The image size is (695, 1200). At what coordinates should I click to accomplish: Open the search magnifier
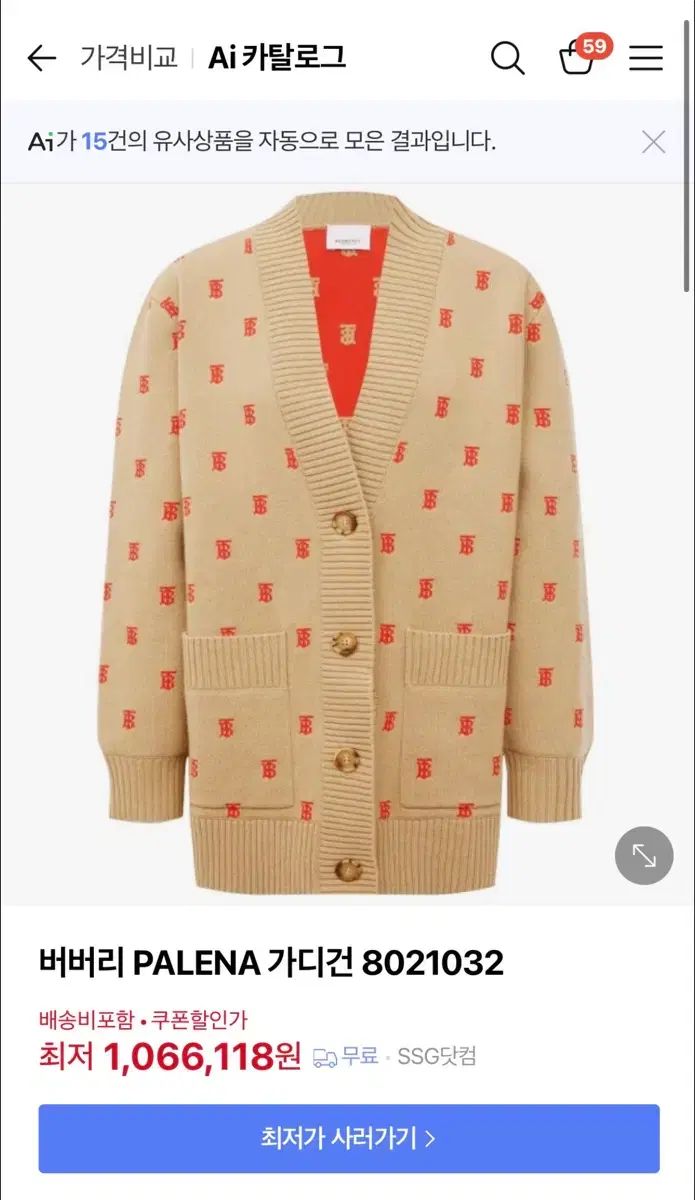pos(507,58)
